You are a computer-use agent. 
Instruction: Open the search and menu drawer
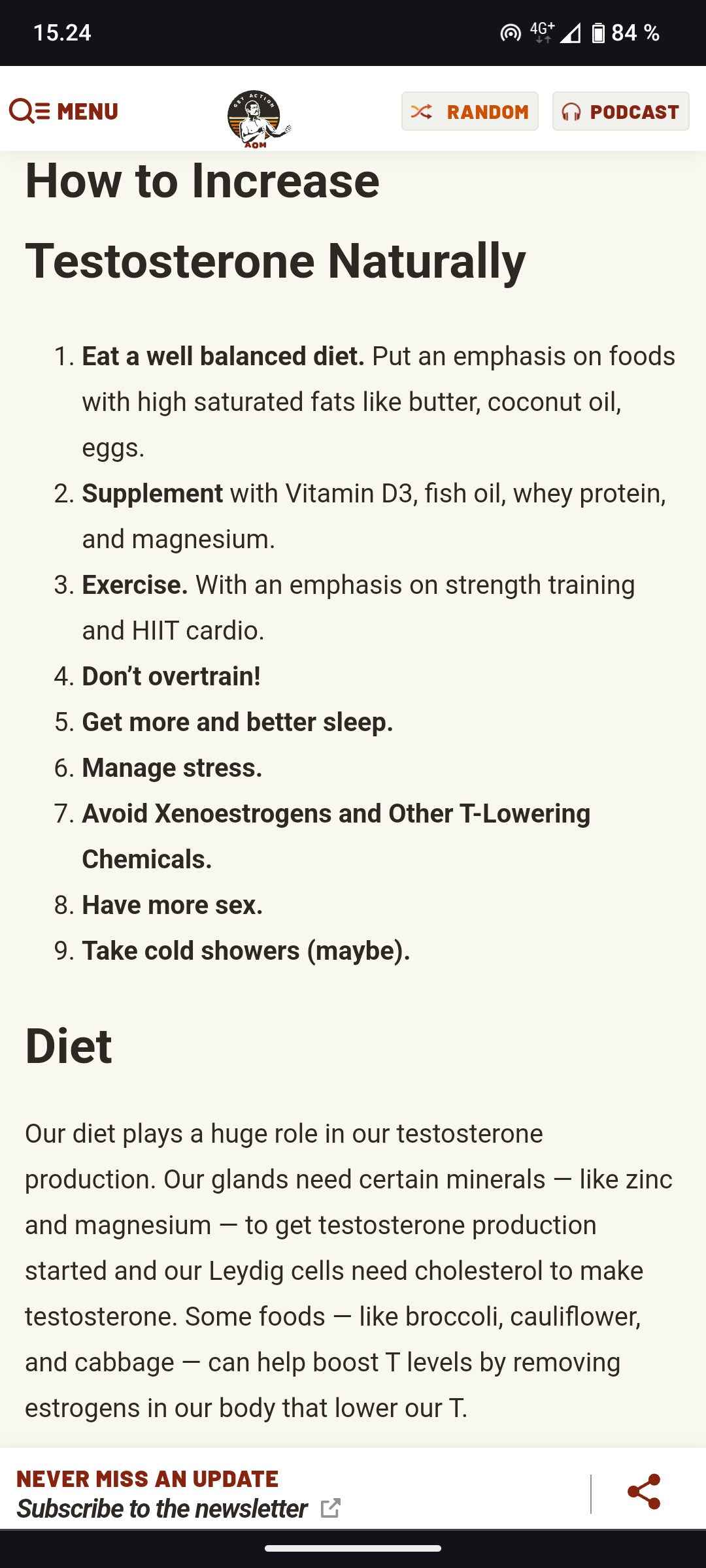coord(63,111)
